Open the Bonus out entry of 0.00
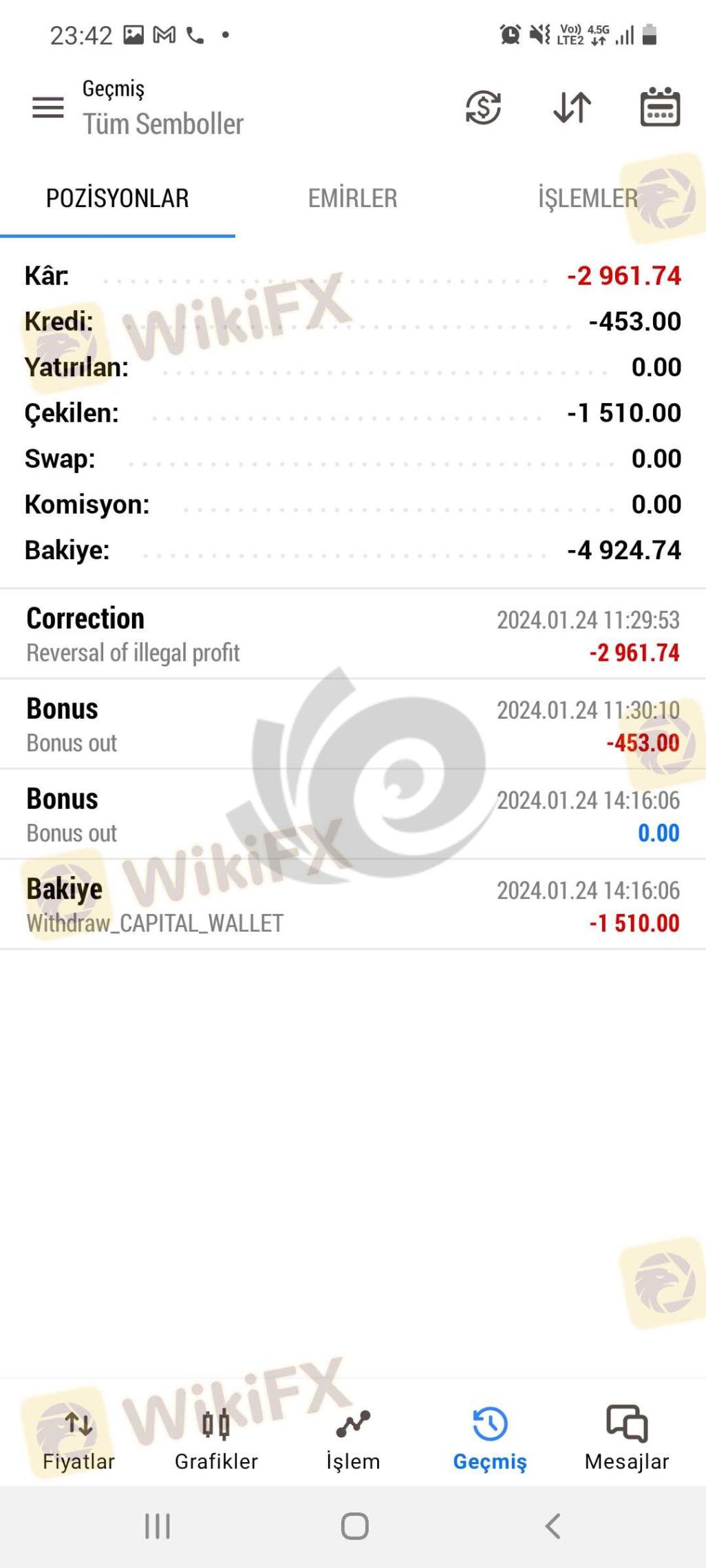 353,815
